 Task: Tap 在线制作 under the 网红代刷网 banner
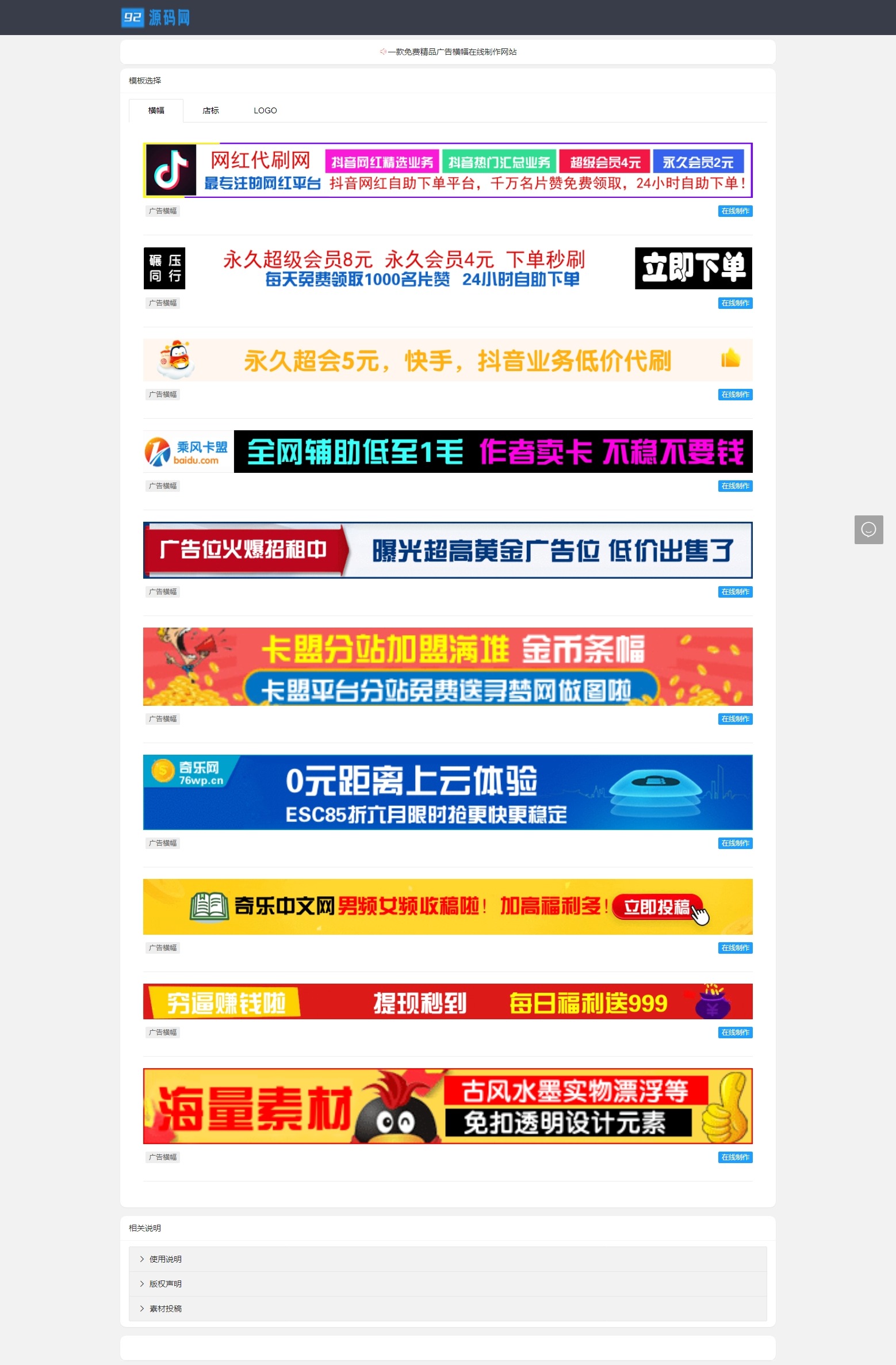[735, 211]
